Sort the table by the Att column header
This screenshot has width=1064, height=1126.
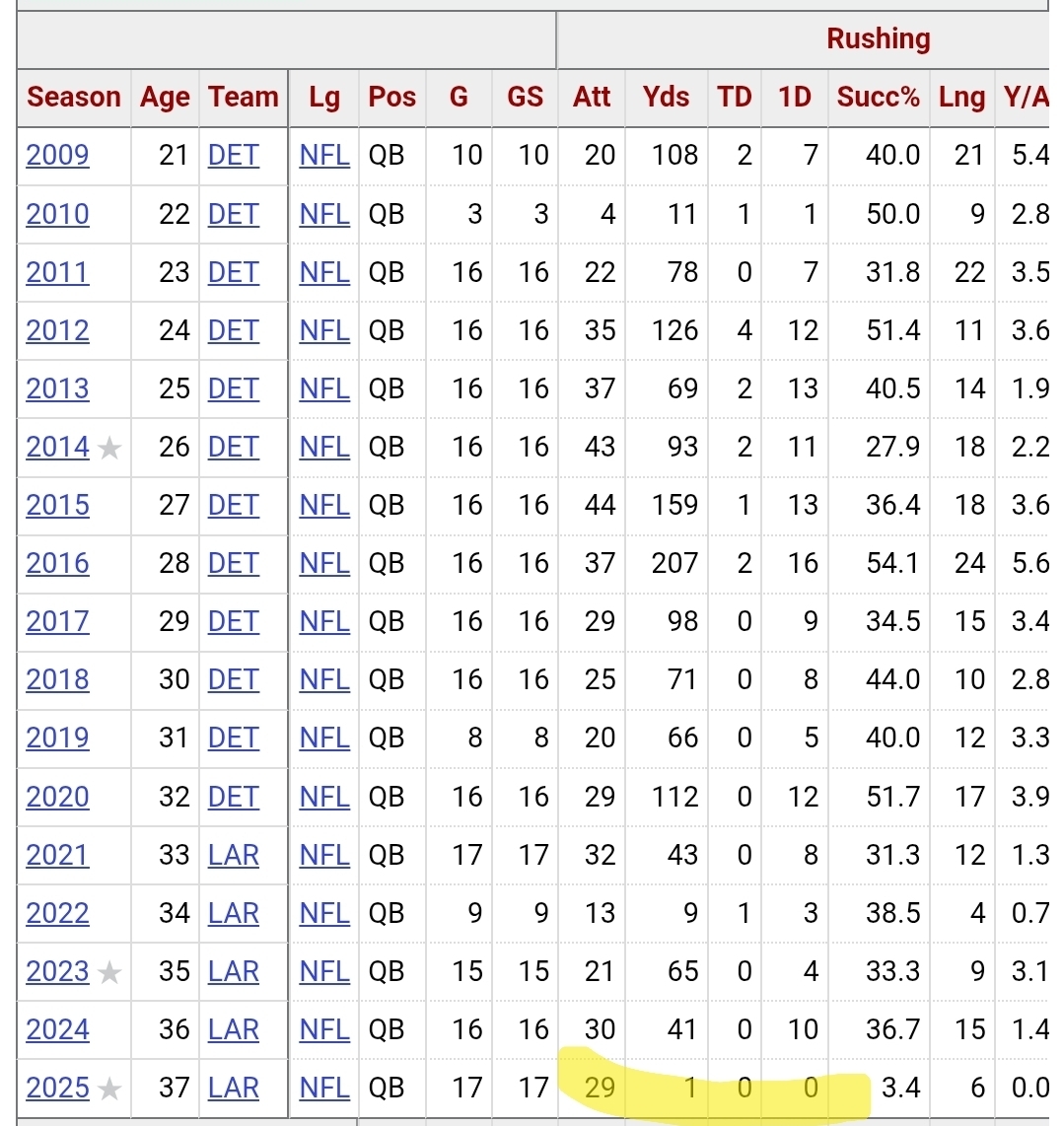click(592, 98)
